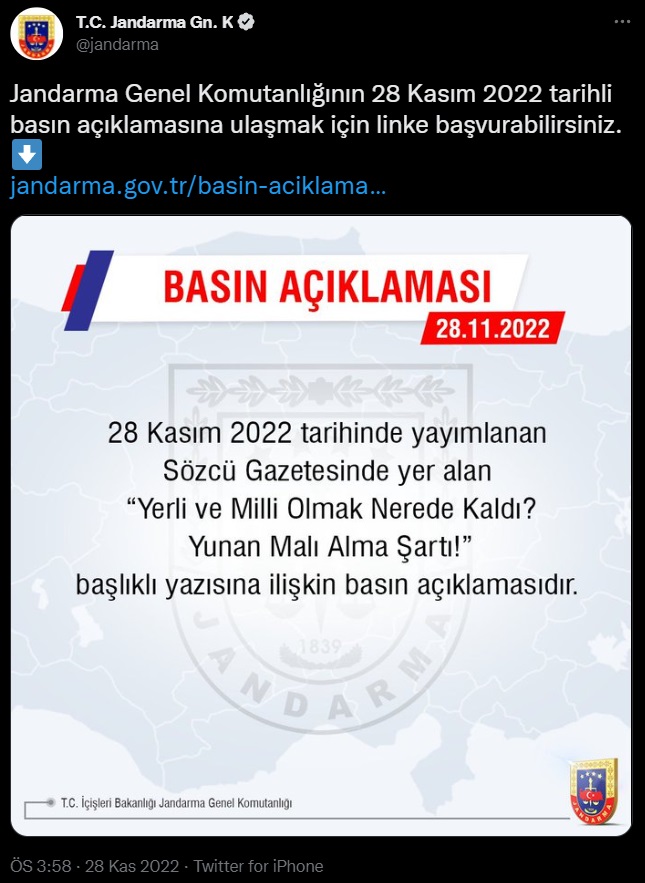Screen dimensions: 645x883
Task: Tap the @jandarma account name
Action: (117, 45)
